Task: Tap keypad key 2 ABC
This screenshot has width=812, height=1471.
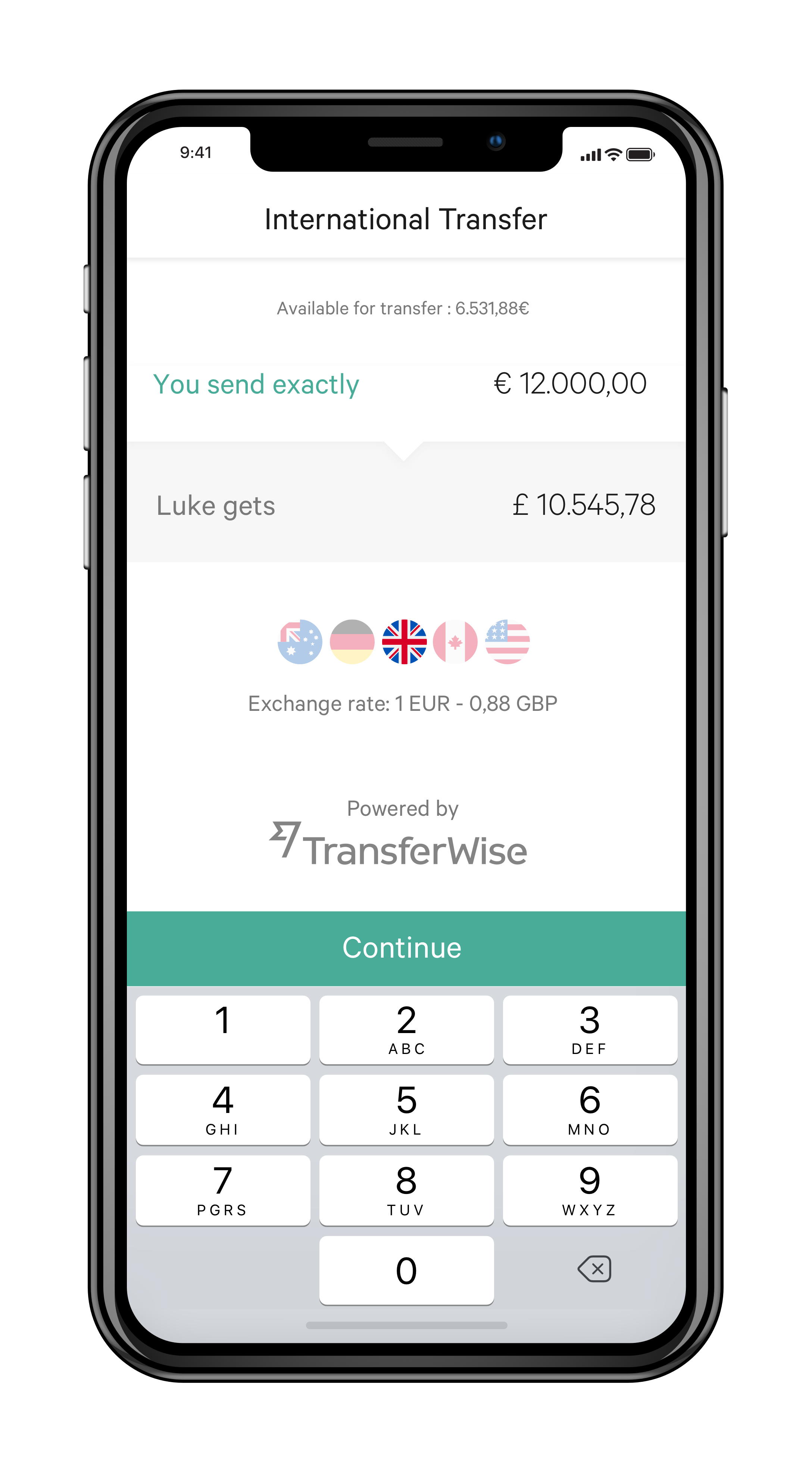Action: click(406, 1030)
